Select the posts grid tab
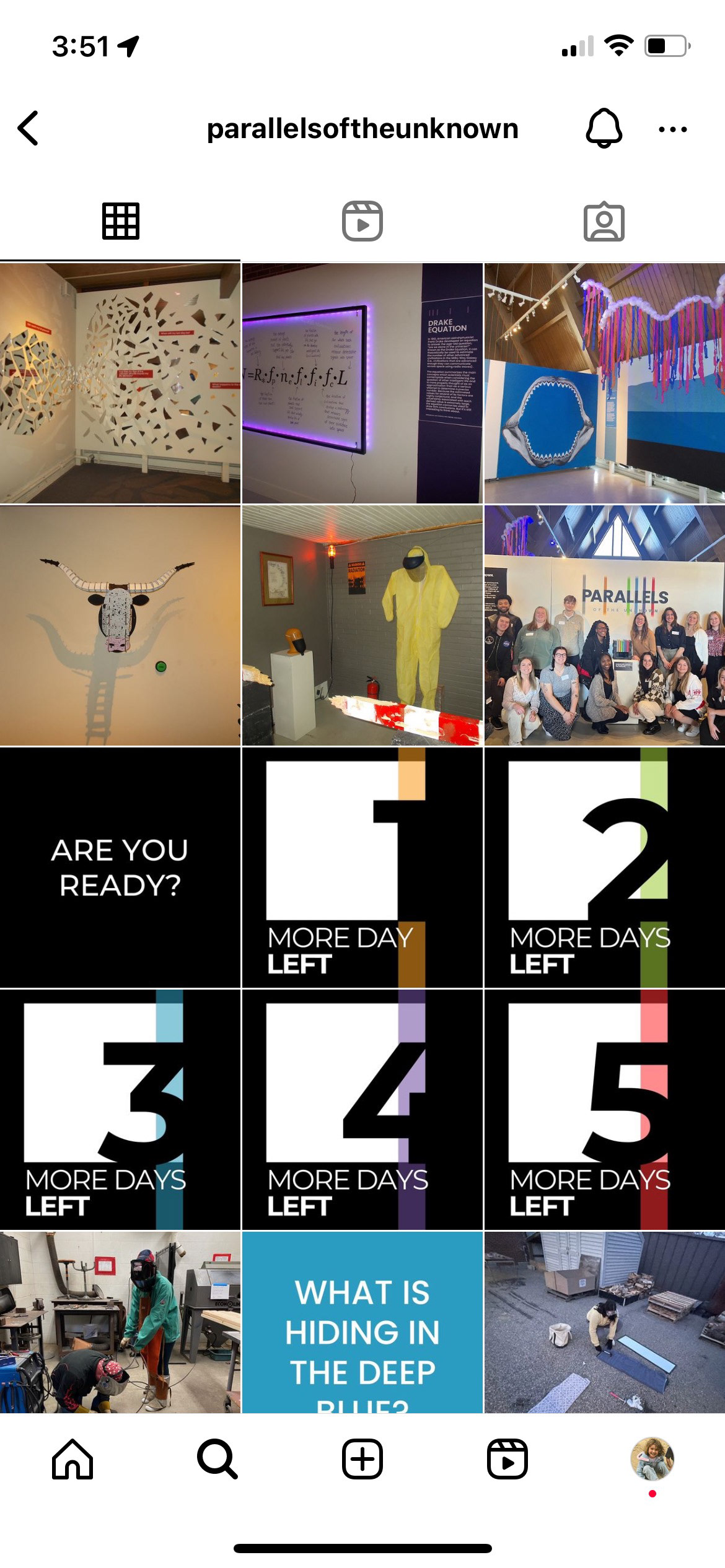 coord(120,221)
